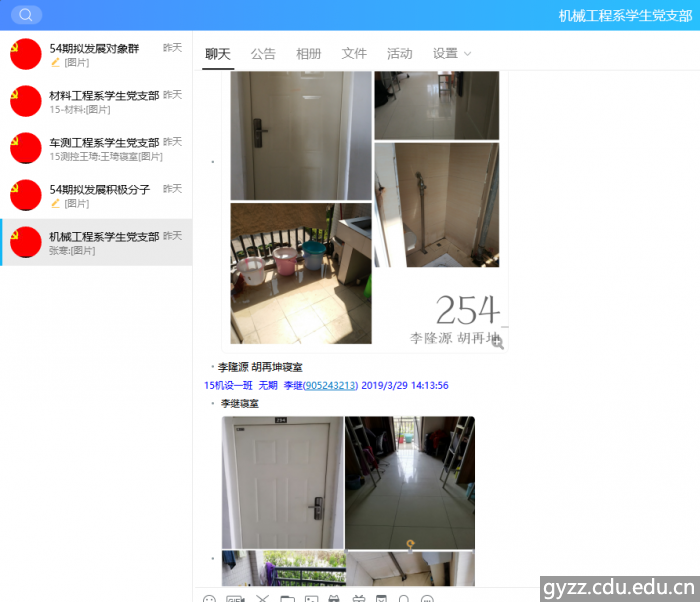Switch to the 聊天 tab
This screenshot has height=602, width=700.
(218, 54)
